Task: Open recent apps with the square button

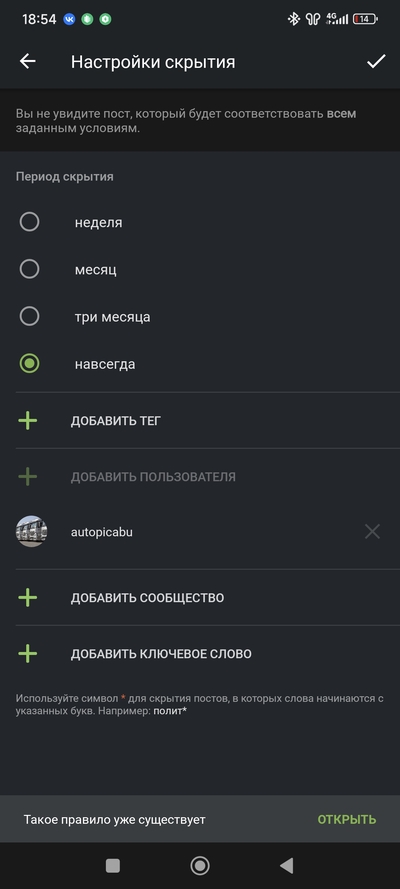Action: [113, 865]
